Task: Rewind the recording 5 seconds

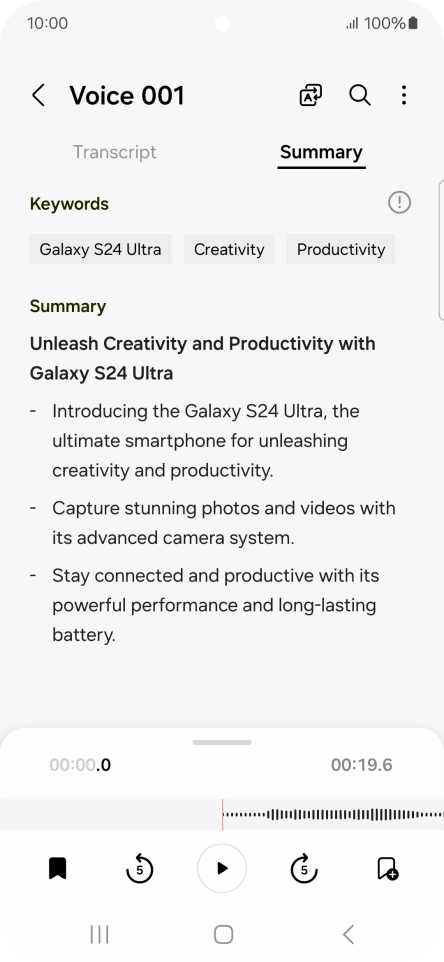Action: (139, 869)
